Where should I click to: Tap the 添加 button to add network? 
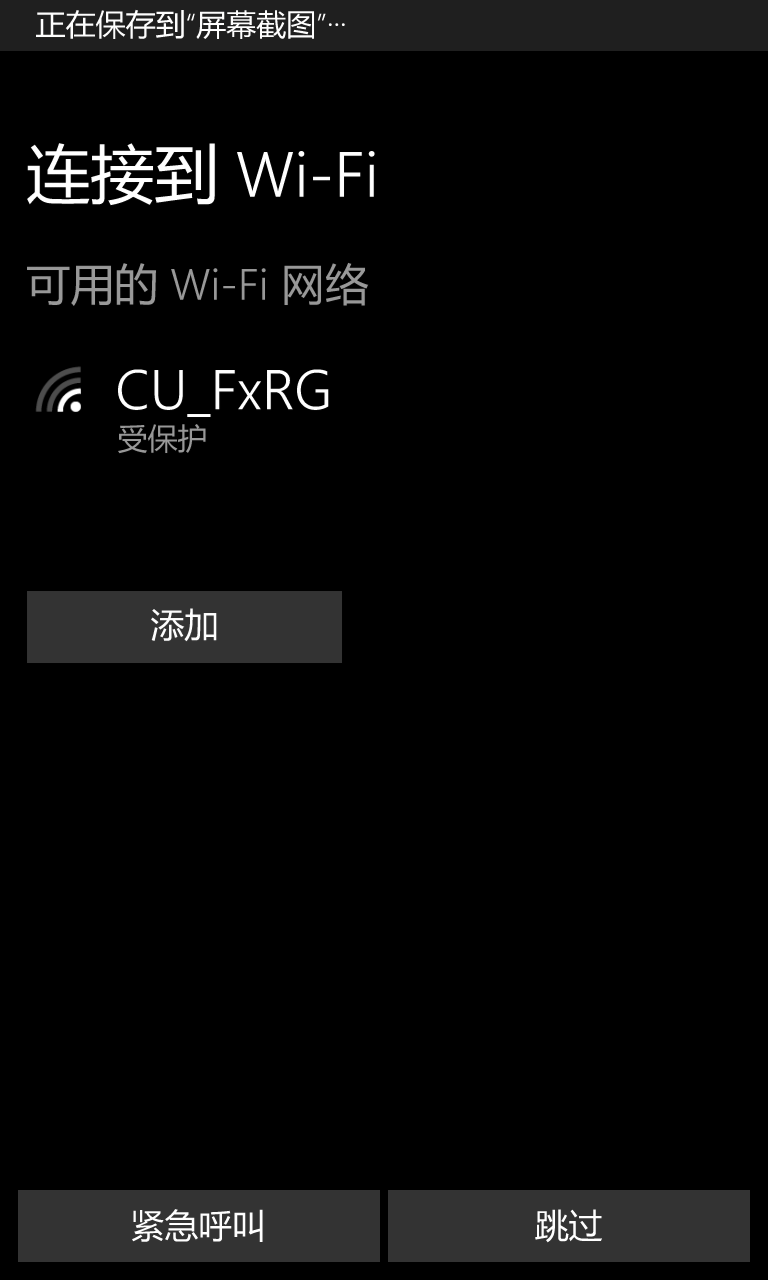point(184,627)
